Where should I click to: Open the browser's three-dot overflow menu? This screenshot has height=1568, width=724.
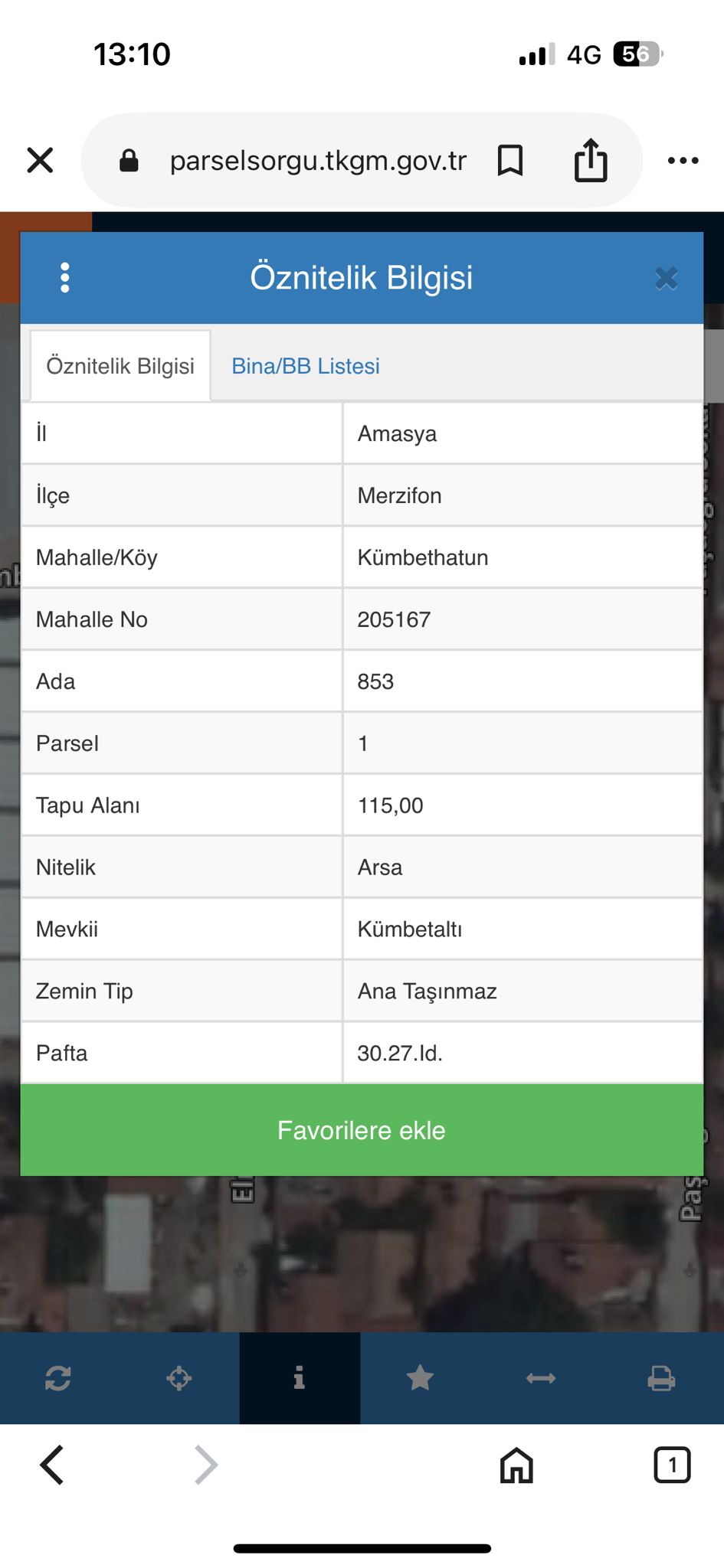point(683,161)
